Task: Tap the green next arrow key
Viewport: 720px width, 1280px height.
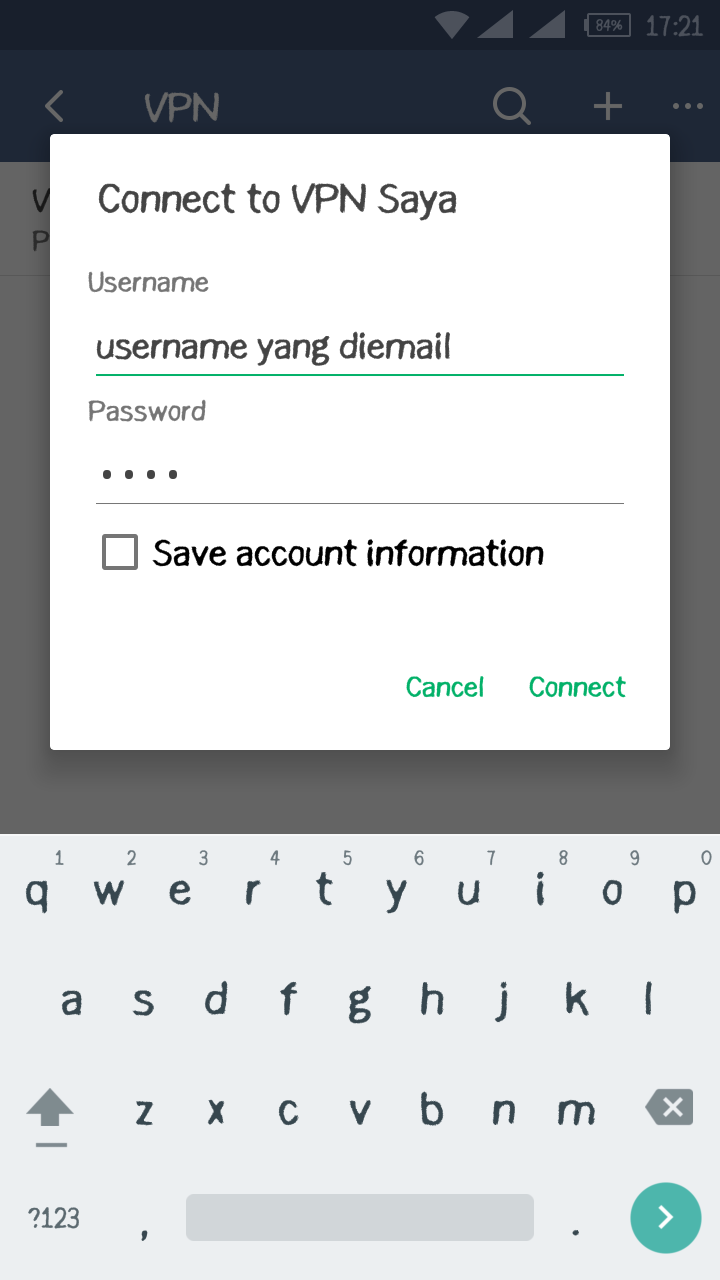Action: (665, 1217)
